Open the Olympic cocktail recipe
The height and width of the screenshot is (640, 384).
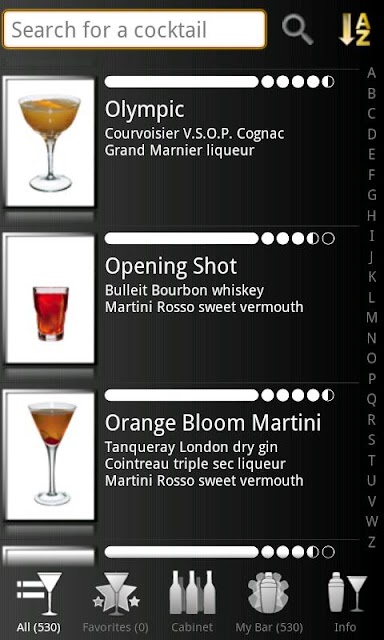pos(180,147)
